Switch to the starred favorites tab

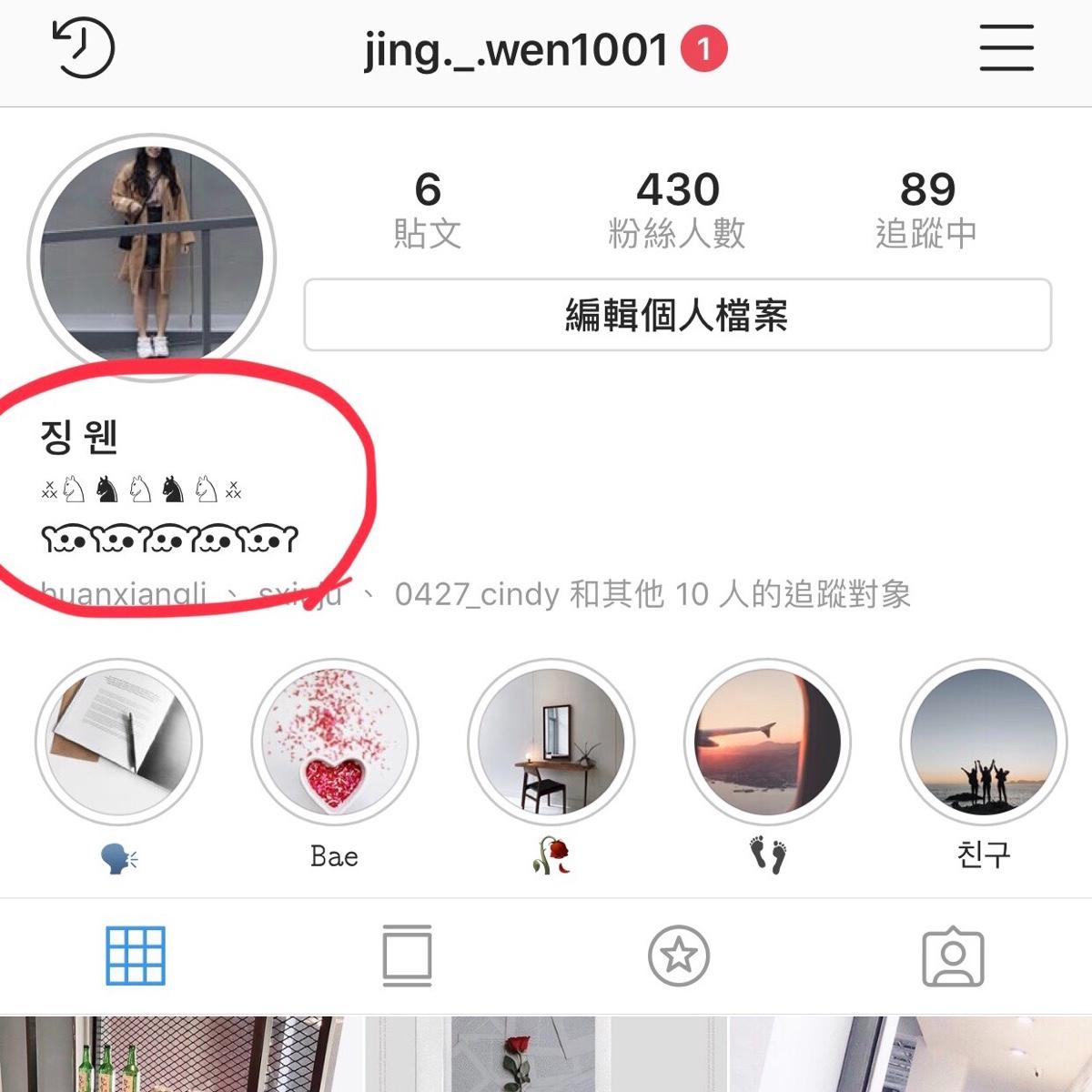pyautogui.click(x=678, y=955)
